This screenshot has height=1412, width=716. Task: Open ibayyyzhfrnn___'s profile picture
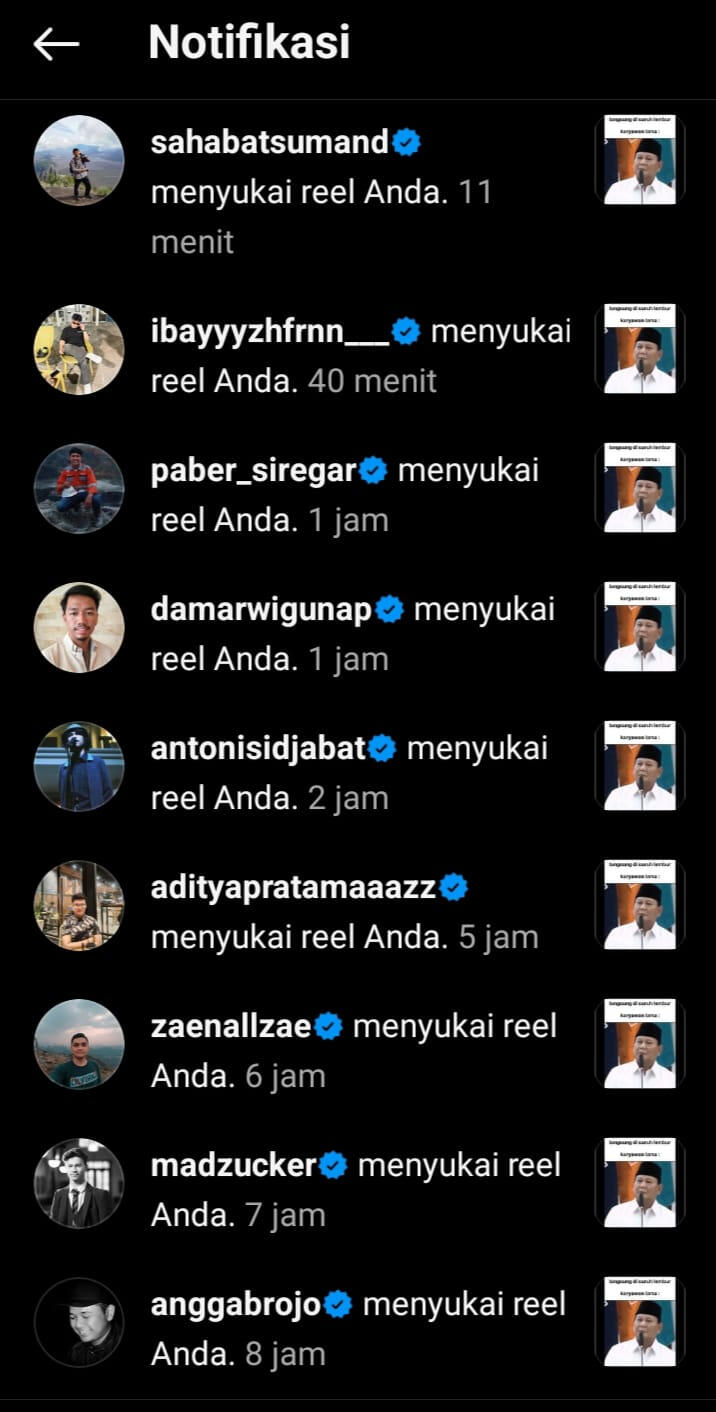coord(79,350)
